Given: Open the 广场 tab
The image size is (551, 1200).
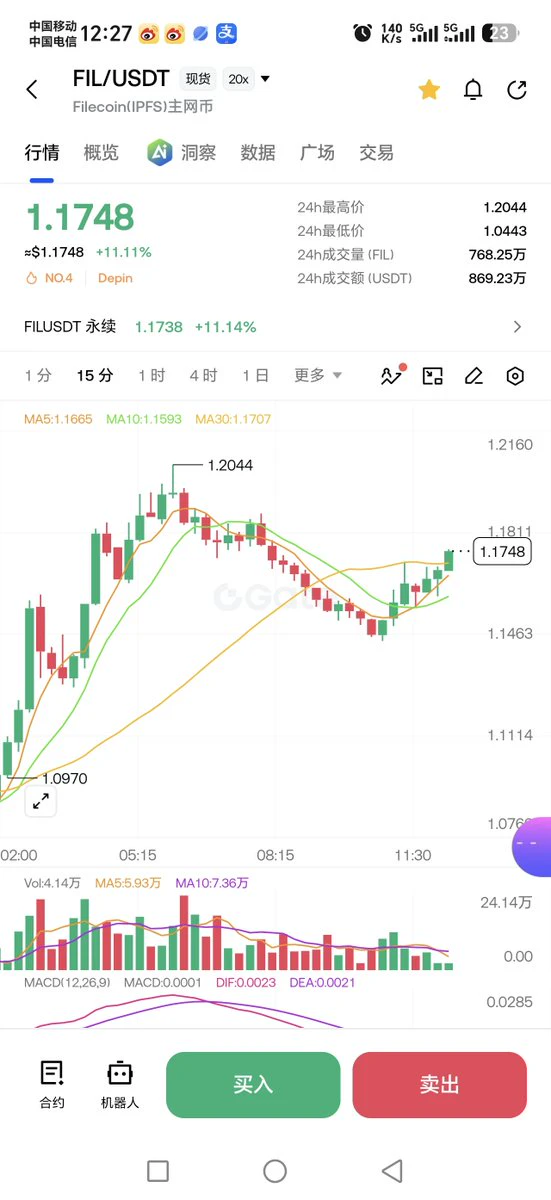Looking at the screenshot, I should tap(317, 153).
